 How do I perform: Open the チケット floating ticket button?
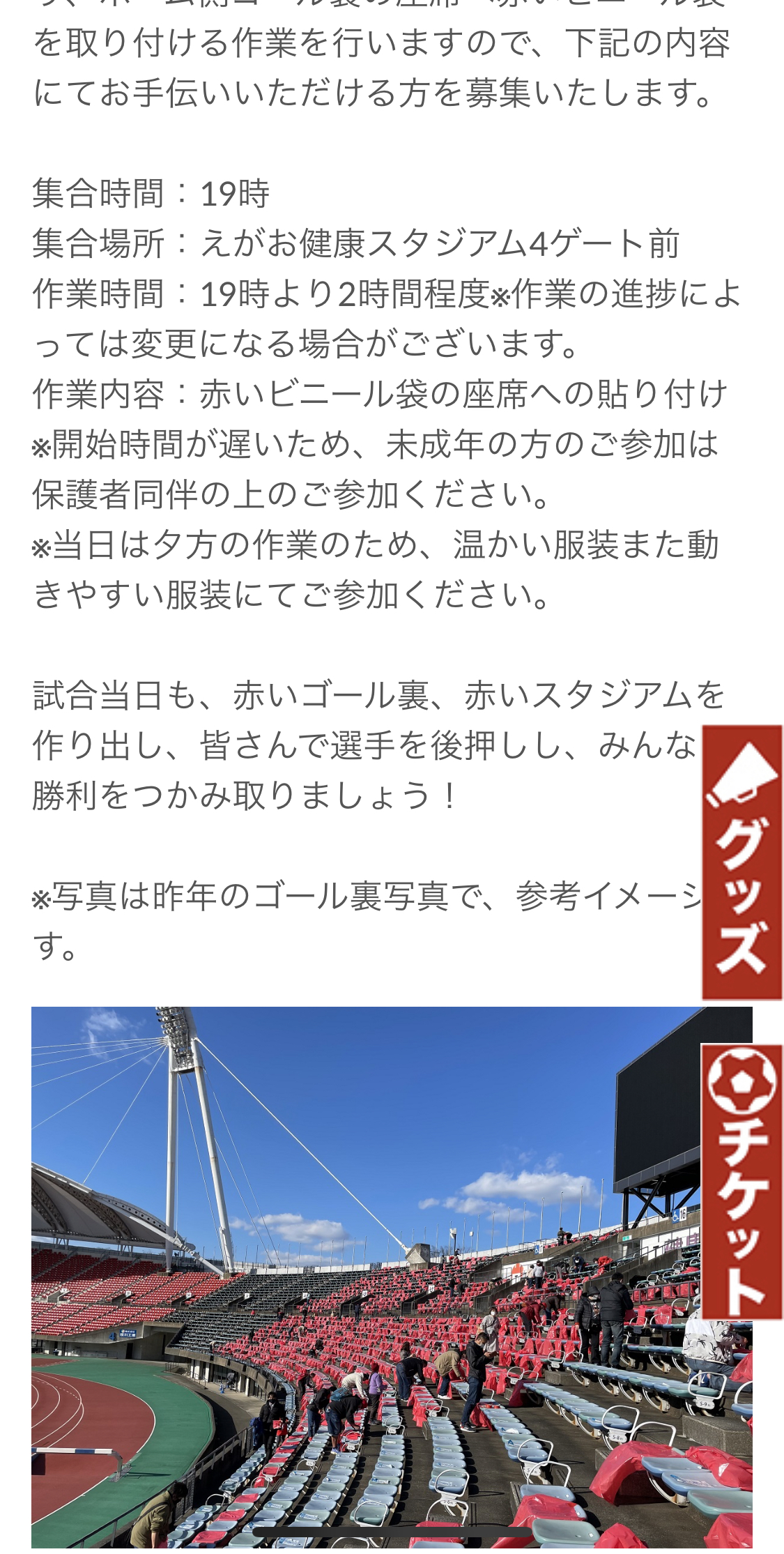coord(741,1182)
